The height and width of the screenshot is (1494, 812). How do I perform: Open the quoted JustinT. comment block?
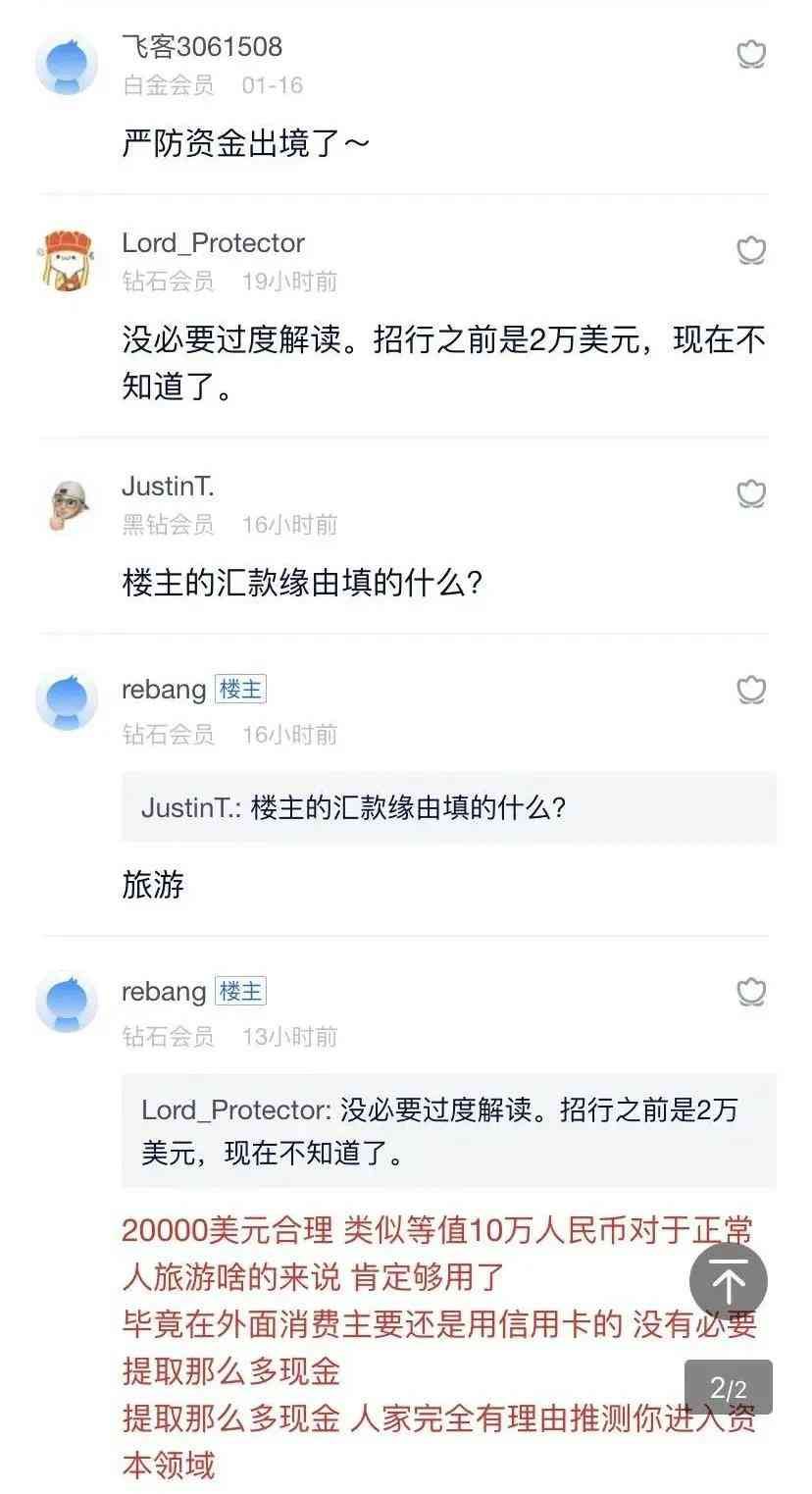tap(448, 807)
